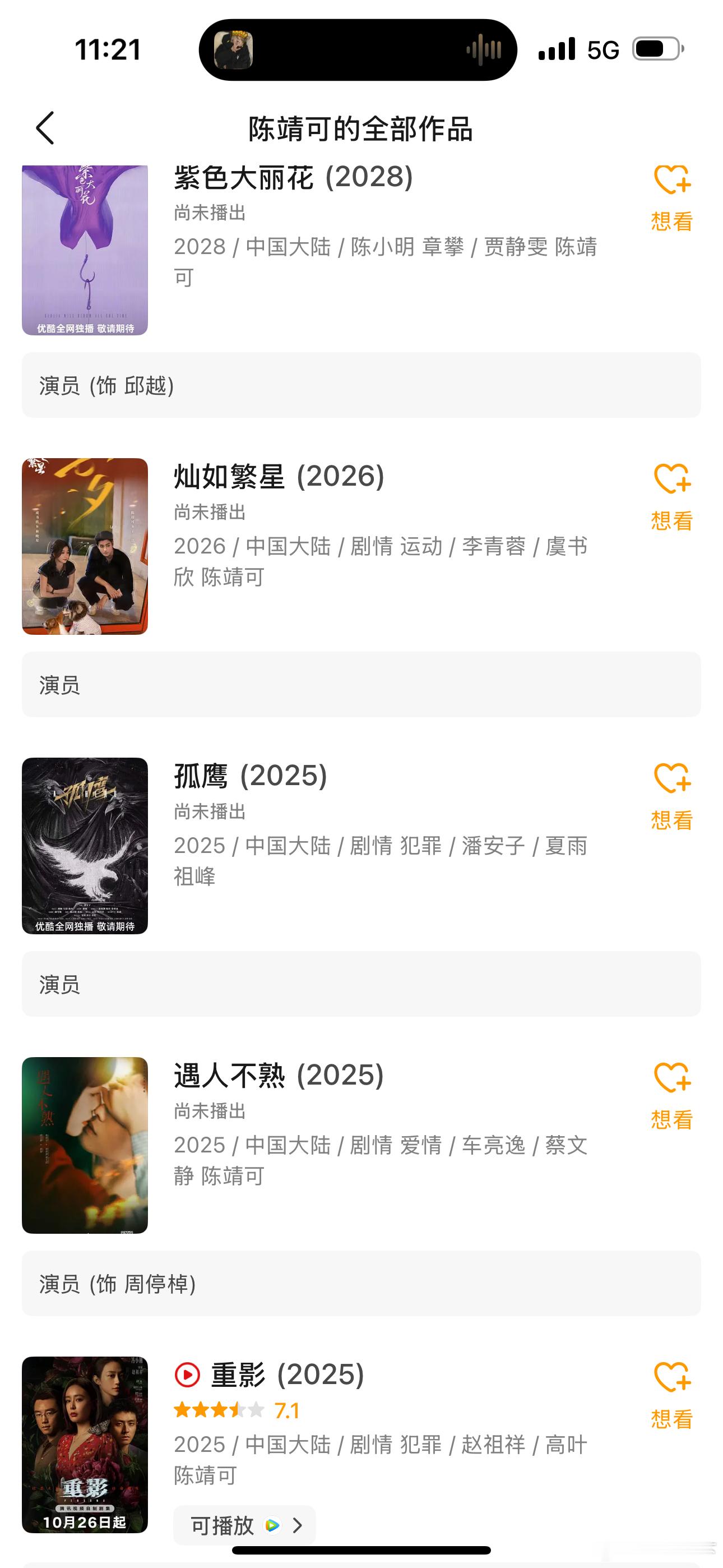
Task: Go back from 陈靖可的全部作品
Action: pos(45,128)
